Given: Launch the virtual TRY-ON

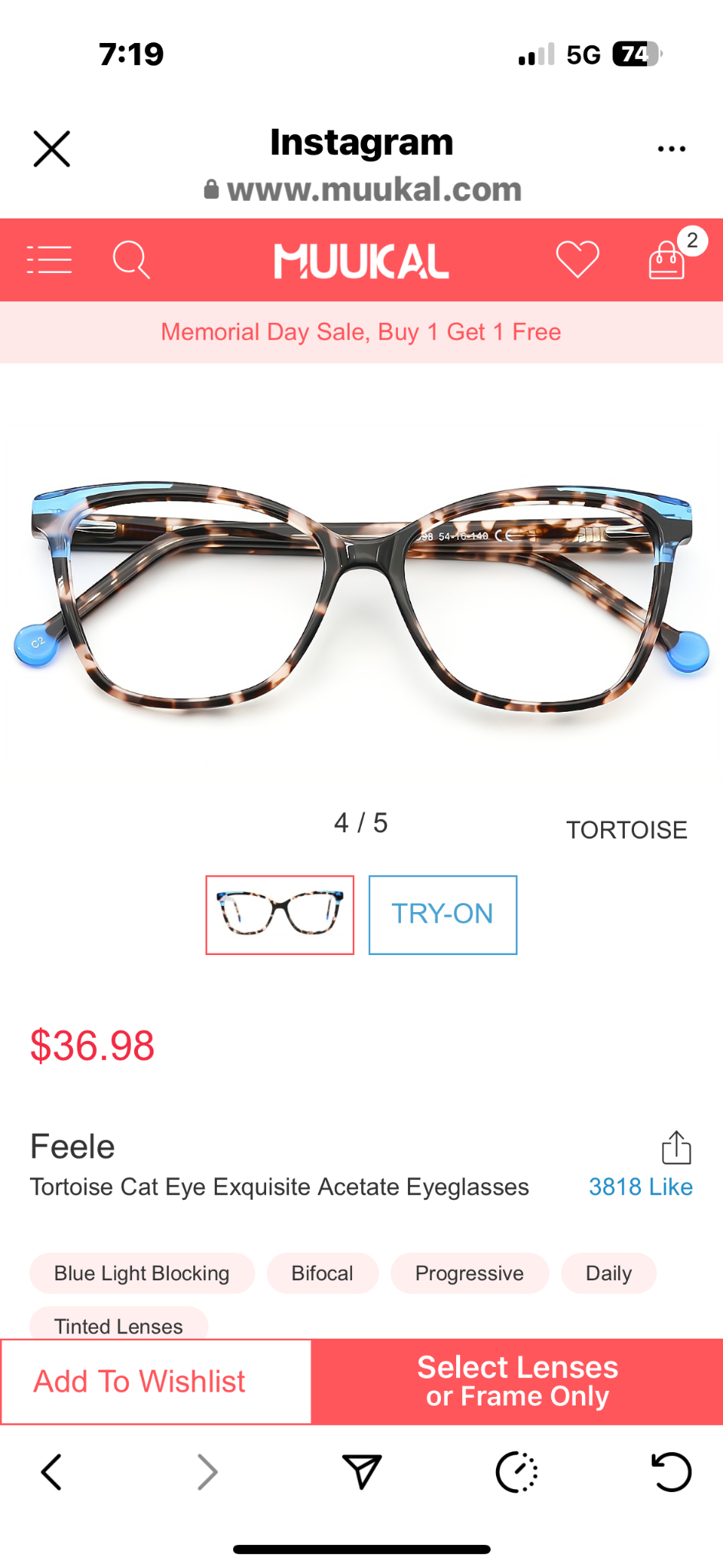Looking at the screenshot, I should (x=442, y=914).
